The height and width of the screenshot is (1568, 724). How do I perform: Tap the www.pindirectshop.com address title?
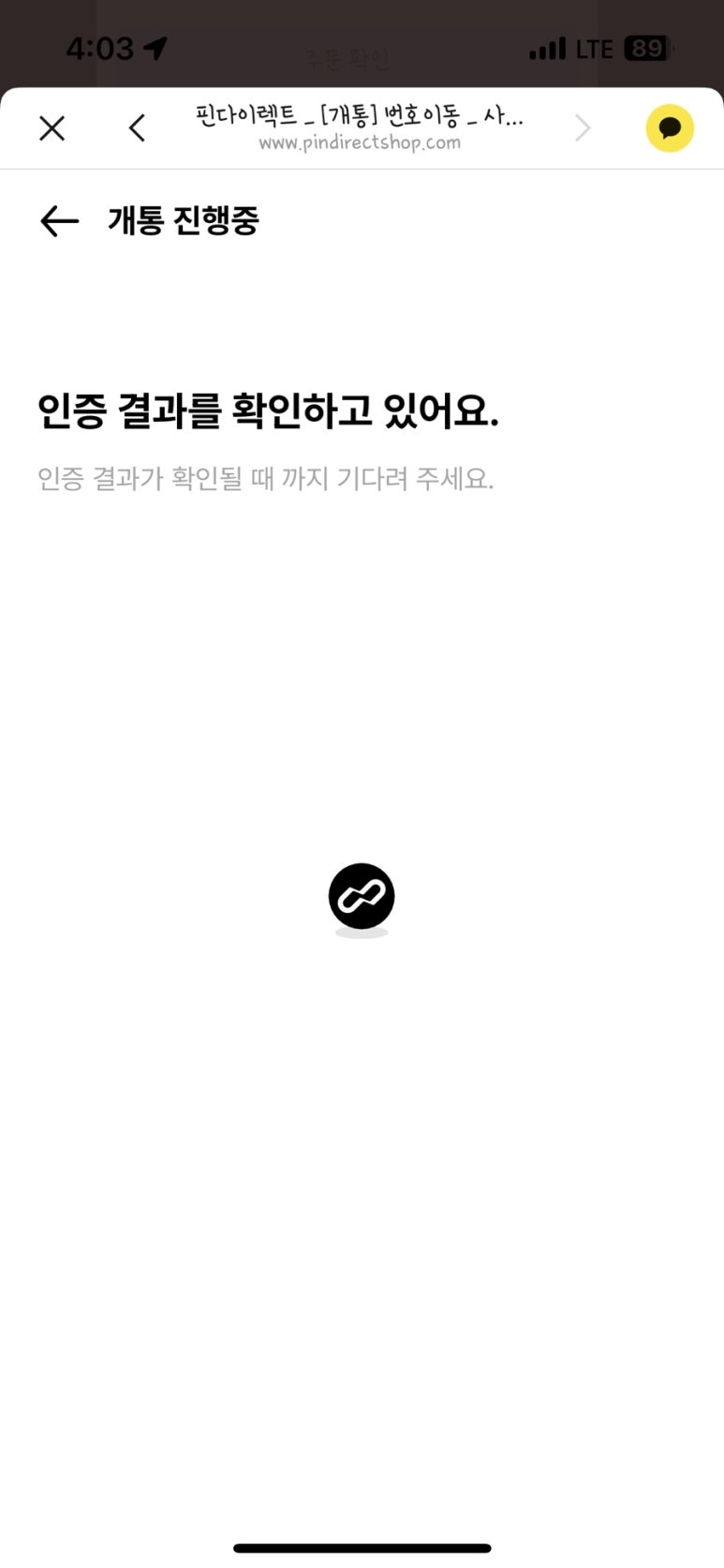pos(360,142)
